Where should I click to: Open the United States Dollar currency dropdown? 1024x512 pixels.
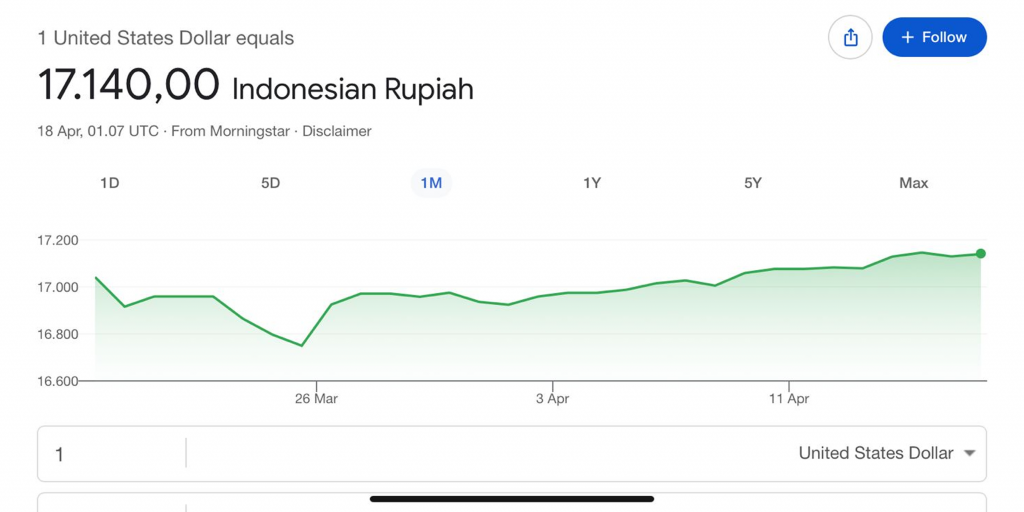pyautogui.click(x=886, y=454)
